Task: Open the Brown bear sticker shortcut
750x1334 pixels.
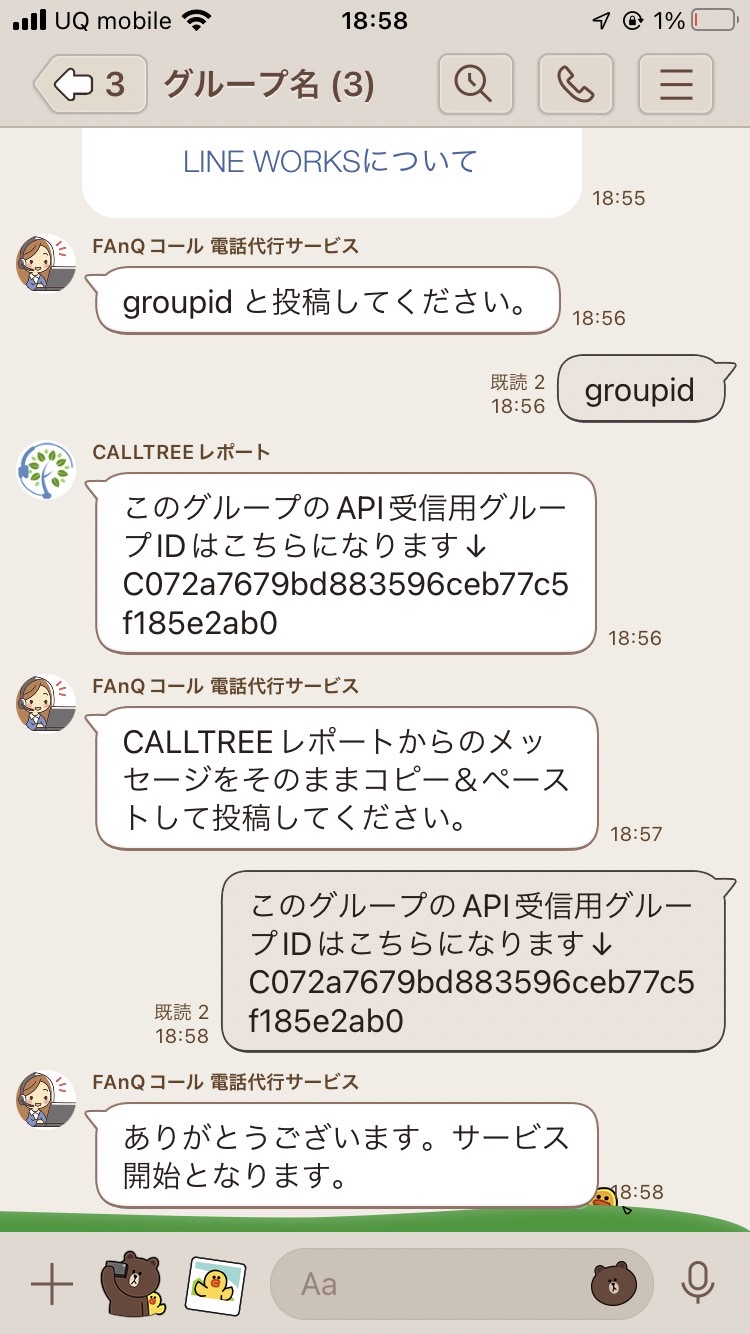Action: 134,1283
